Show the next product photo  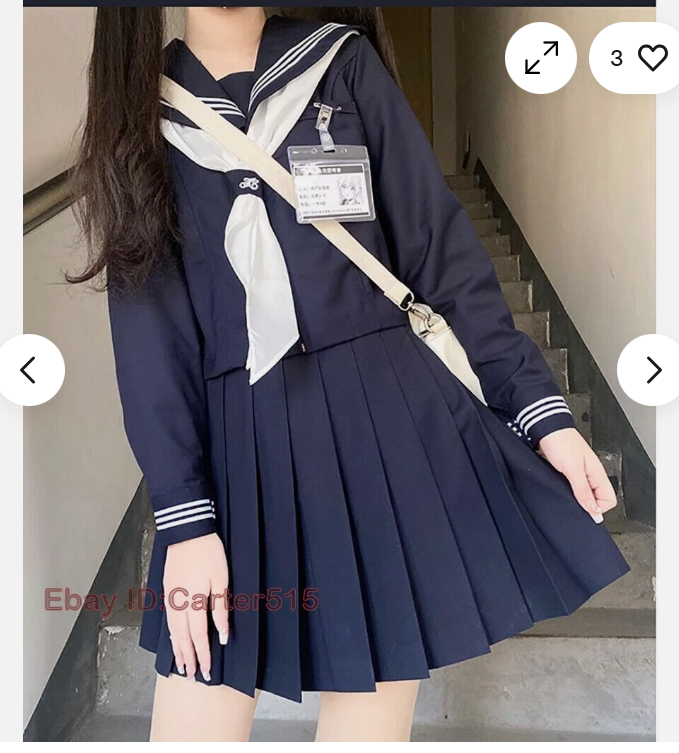click(652, 370)
